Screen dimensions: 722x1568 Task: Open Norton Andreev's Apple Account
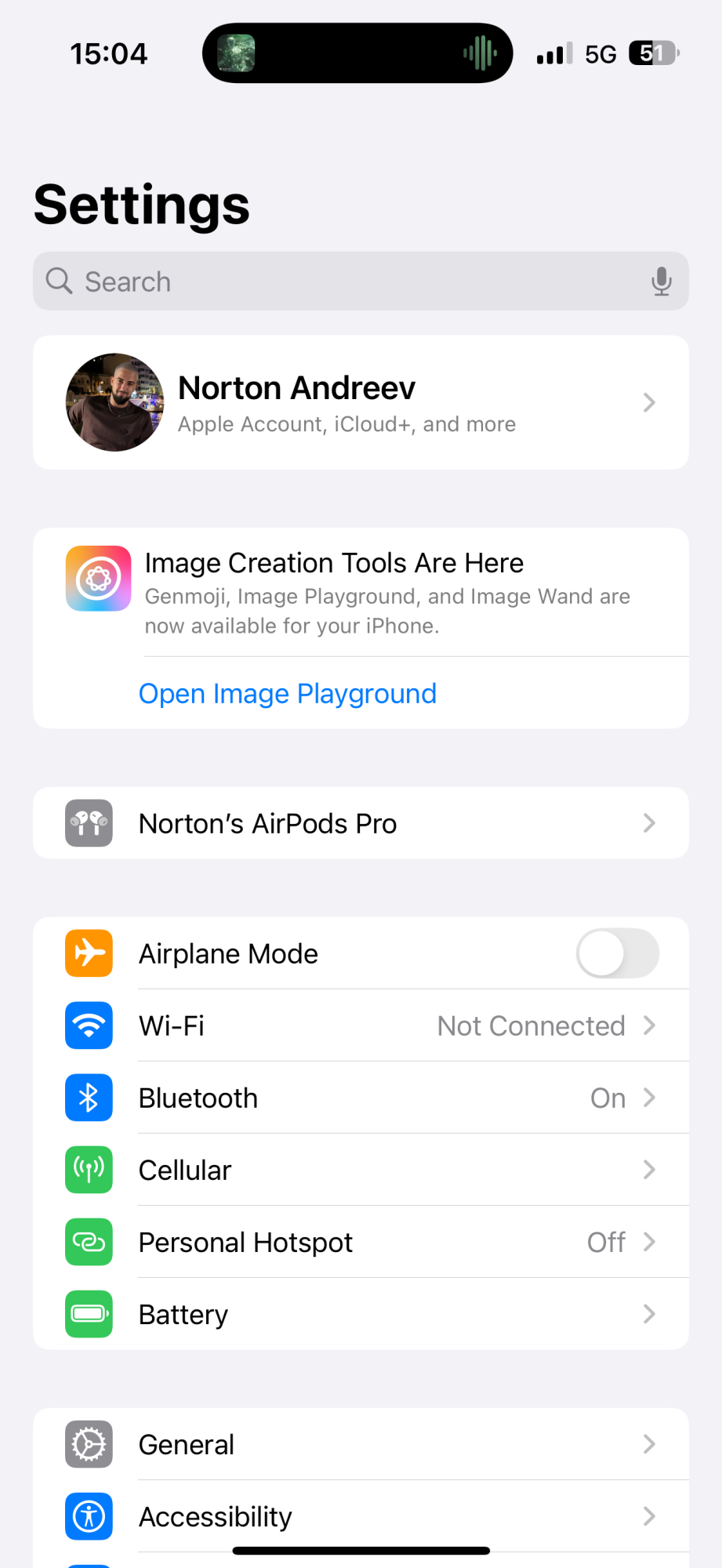[361, 403]
